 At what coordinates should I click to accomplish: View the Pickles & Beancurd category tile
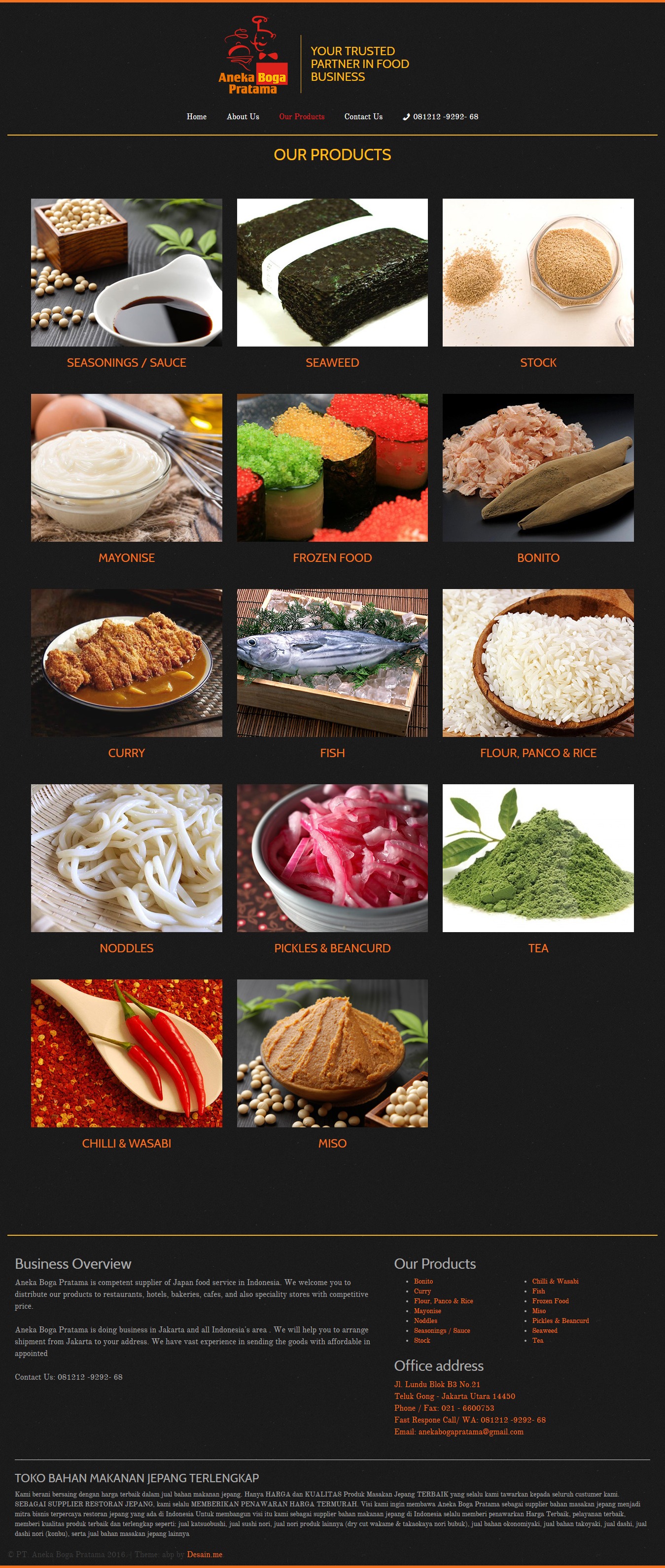[x=332, y=858]
